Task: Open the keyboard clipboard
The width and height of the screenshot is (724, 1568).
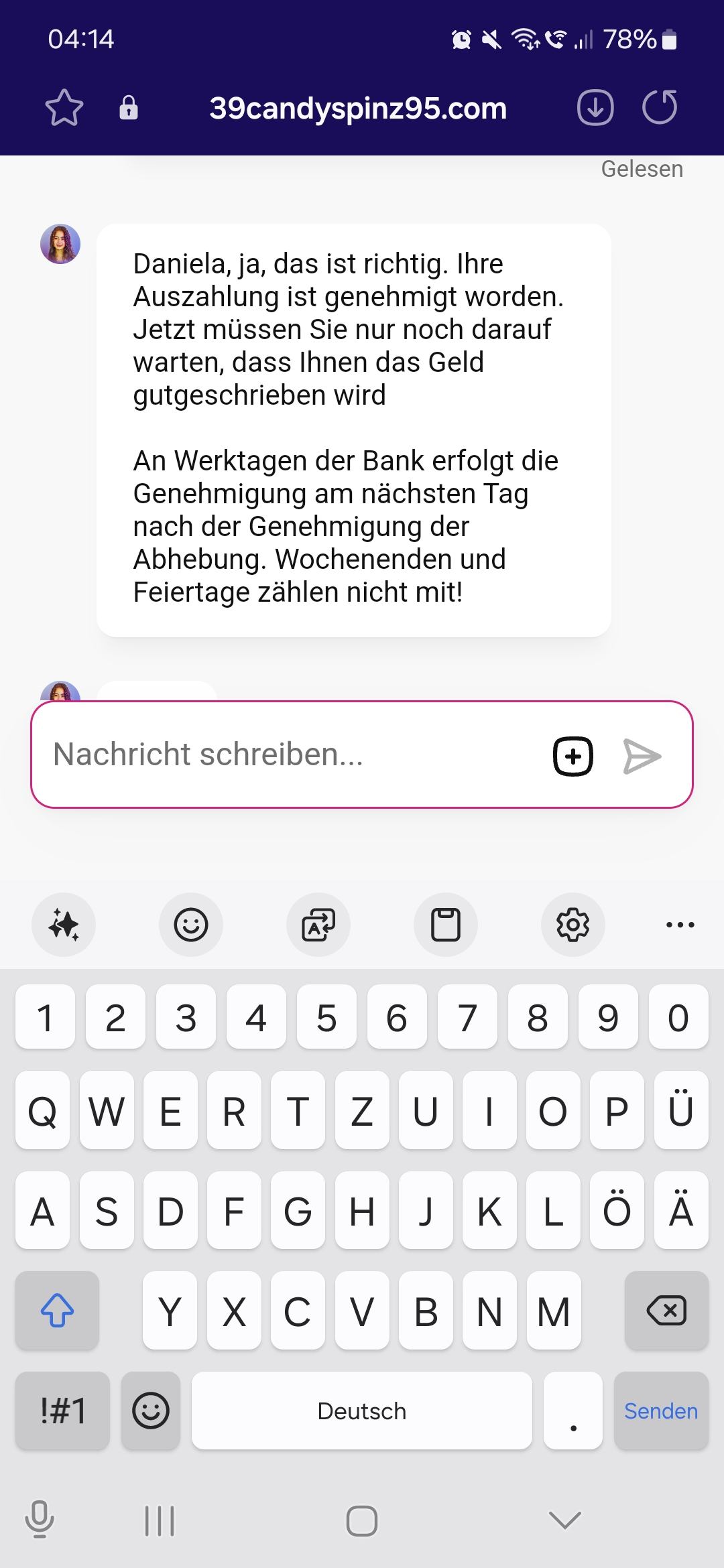Action: pos(446,925)
